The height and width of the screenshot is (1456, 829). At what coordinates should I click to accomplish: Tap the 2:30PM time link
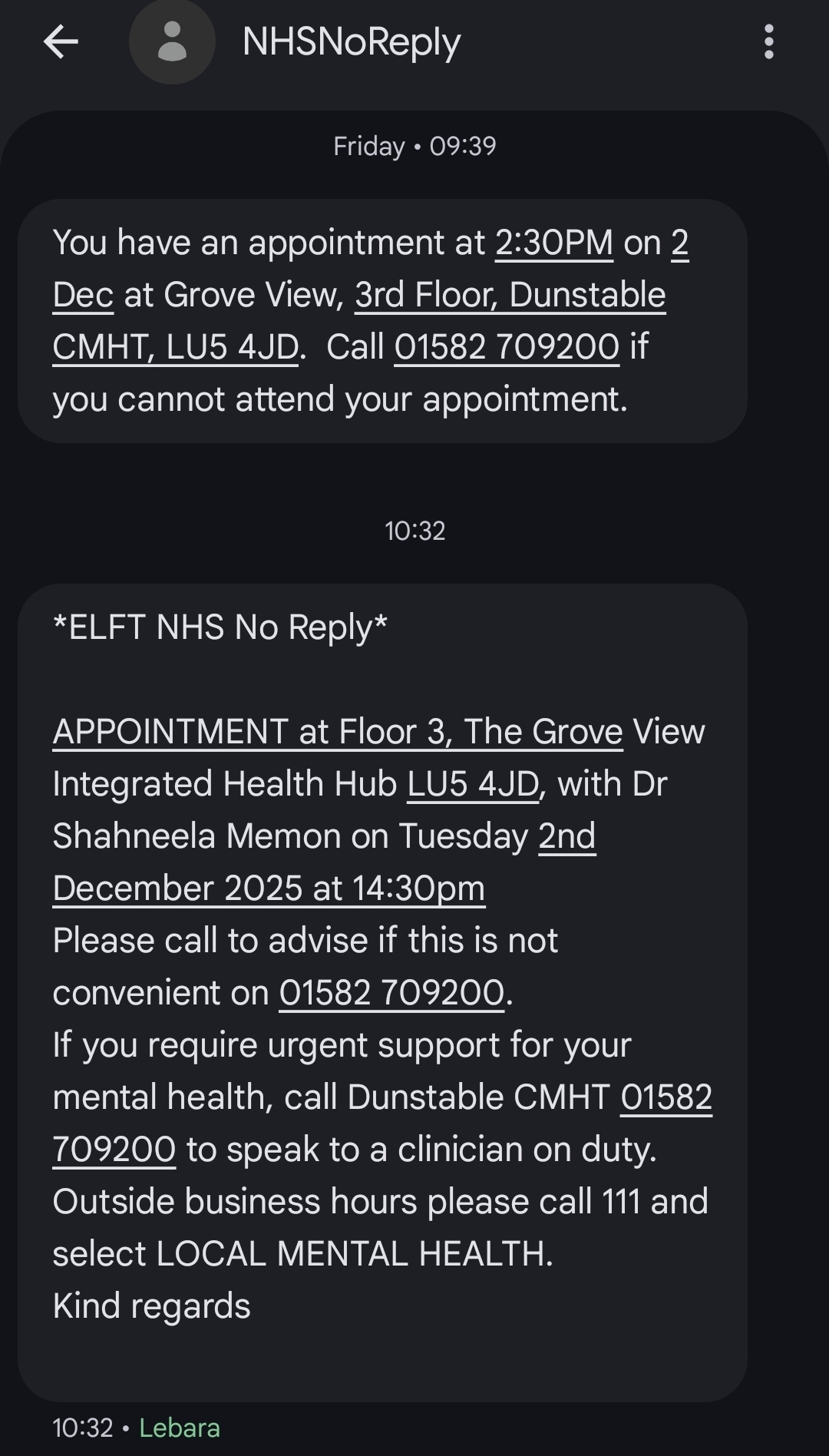point(553,243)
